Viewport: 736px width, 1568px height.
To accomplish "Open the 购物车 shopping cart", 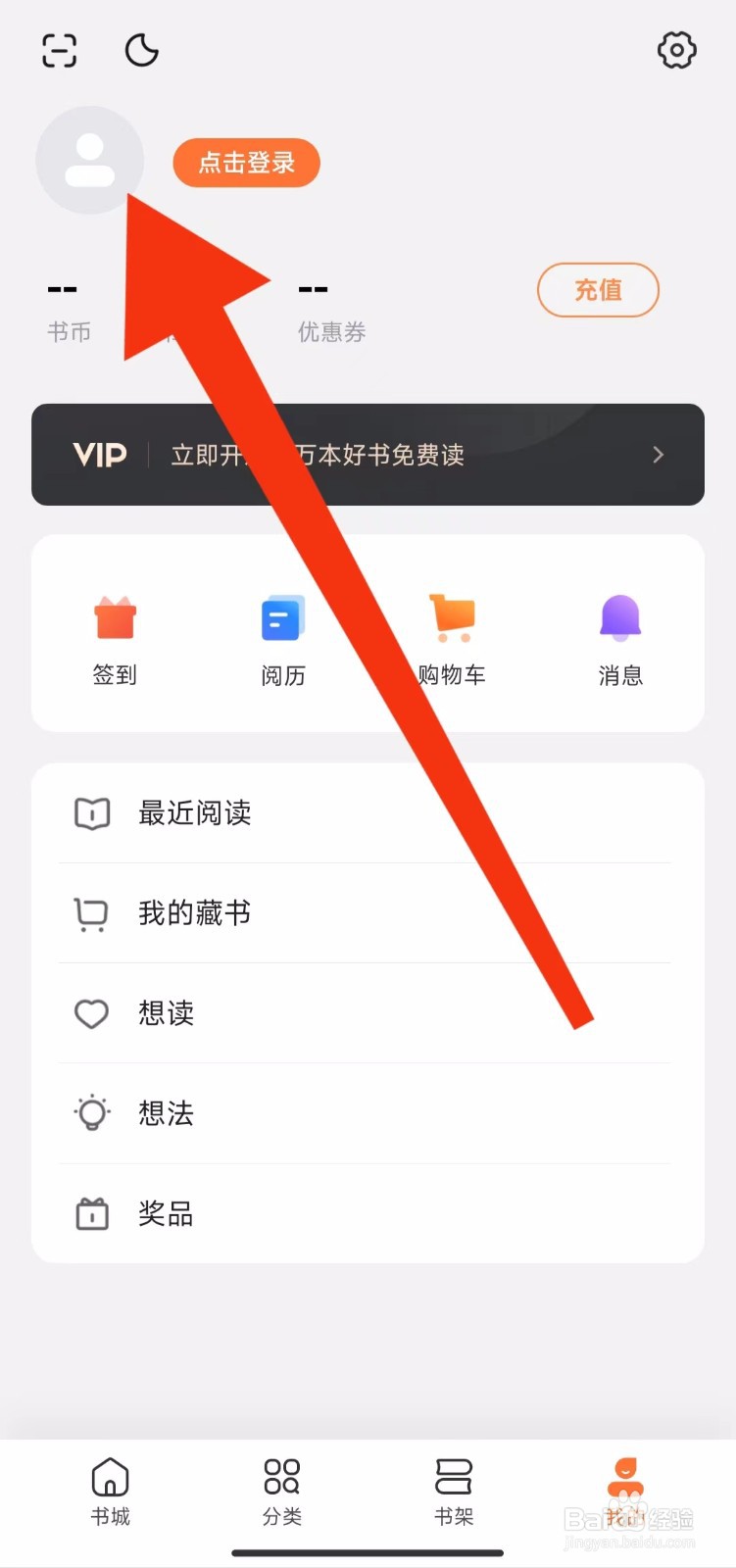I will [452, 637].
